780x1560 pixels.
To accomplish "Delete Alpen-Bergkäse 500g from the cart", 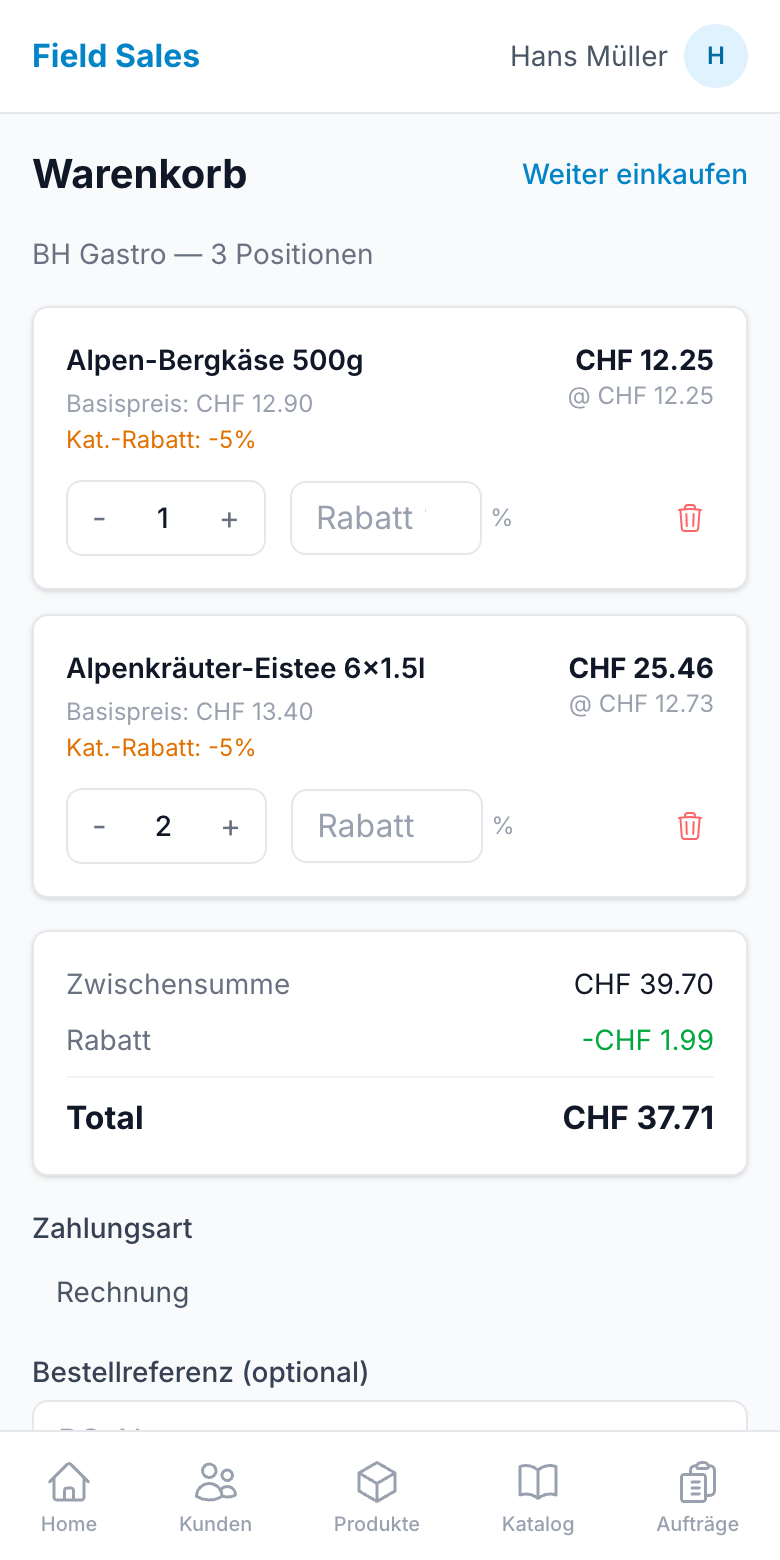I will point(690,518).
